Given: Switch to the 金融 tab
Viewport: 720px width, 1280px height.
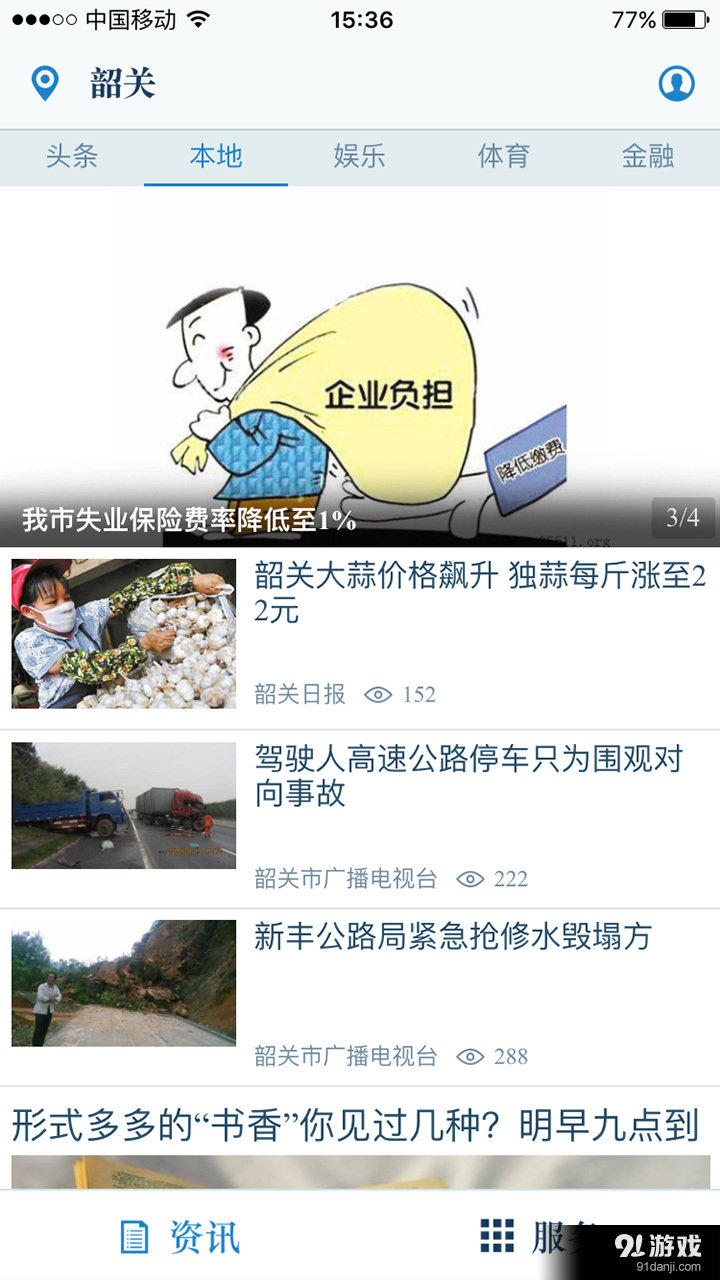Looking at the screenshot, I should pos(648,157).
